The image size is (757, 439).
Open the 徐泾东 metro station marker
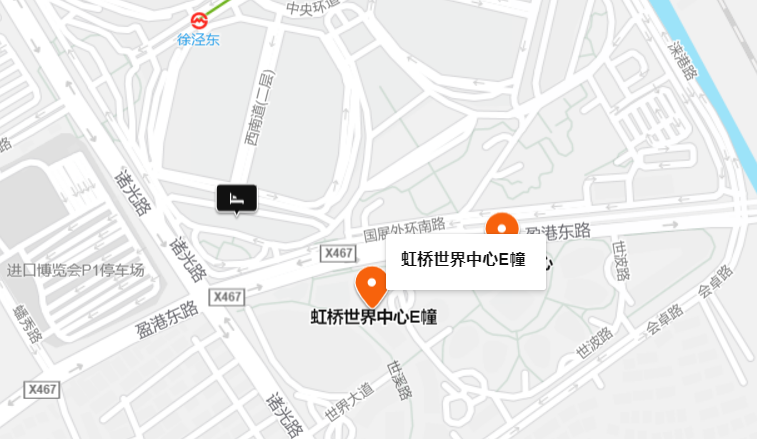click(200, 20)
